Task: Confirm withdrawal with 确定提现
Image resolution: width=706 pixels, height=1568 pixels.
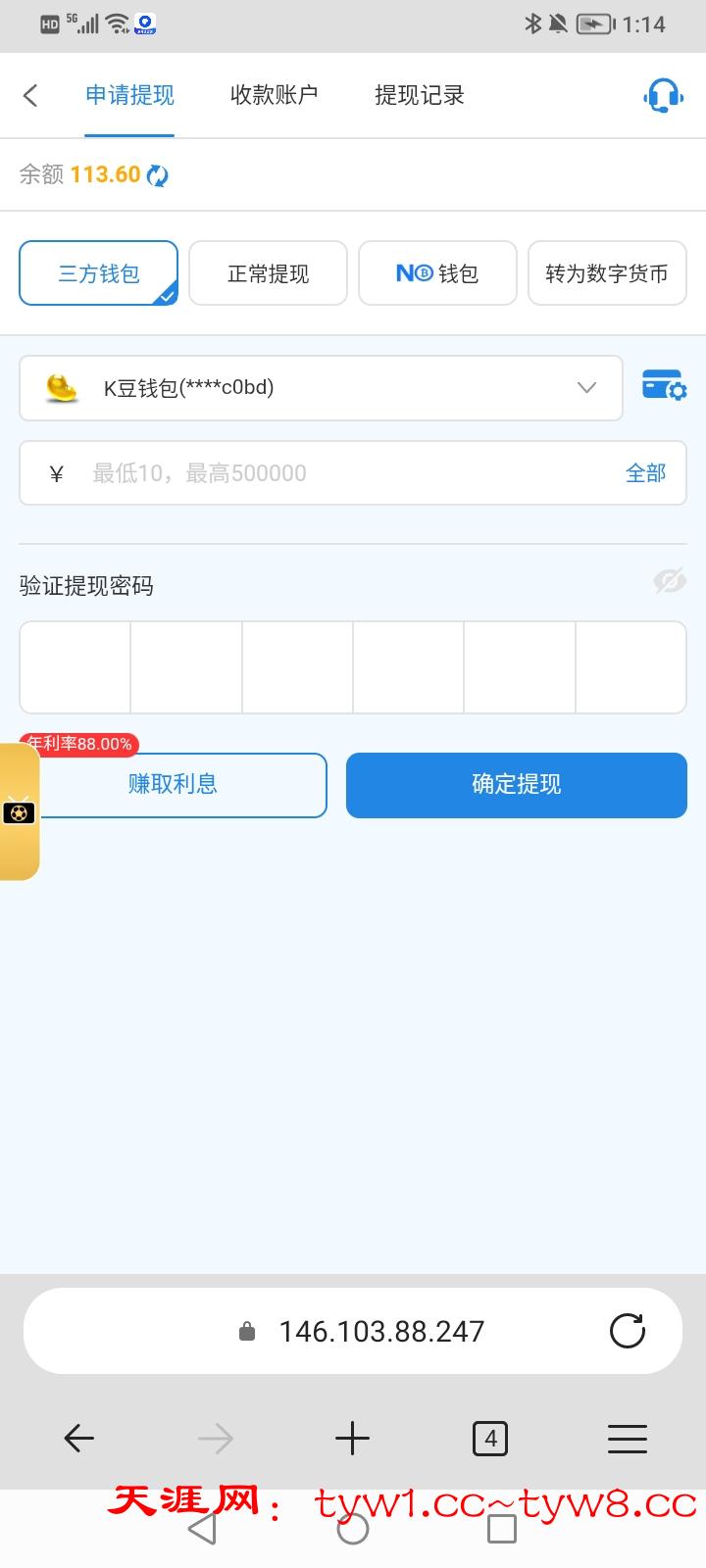Action: 516,785
